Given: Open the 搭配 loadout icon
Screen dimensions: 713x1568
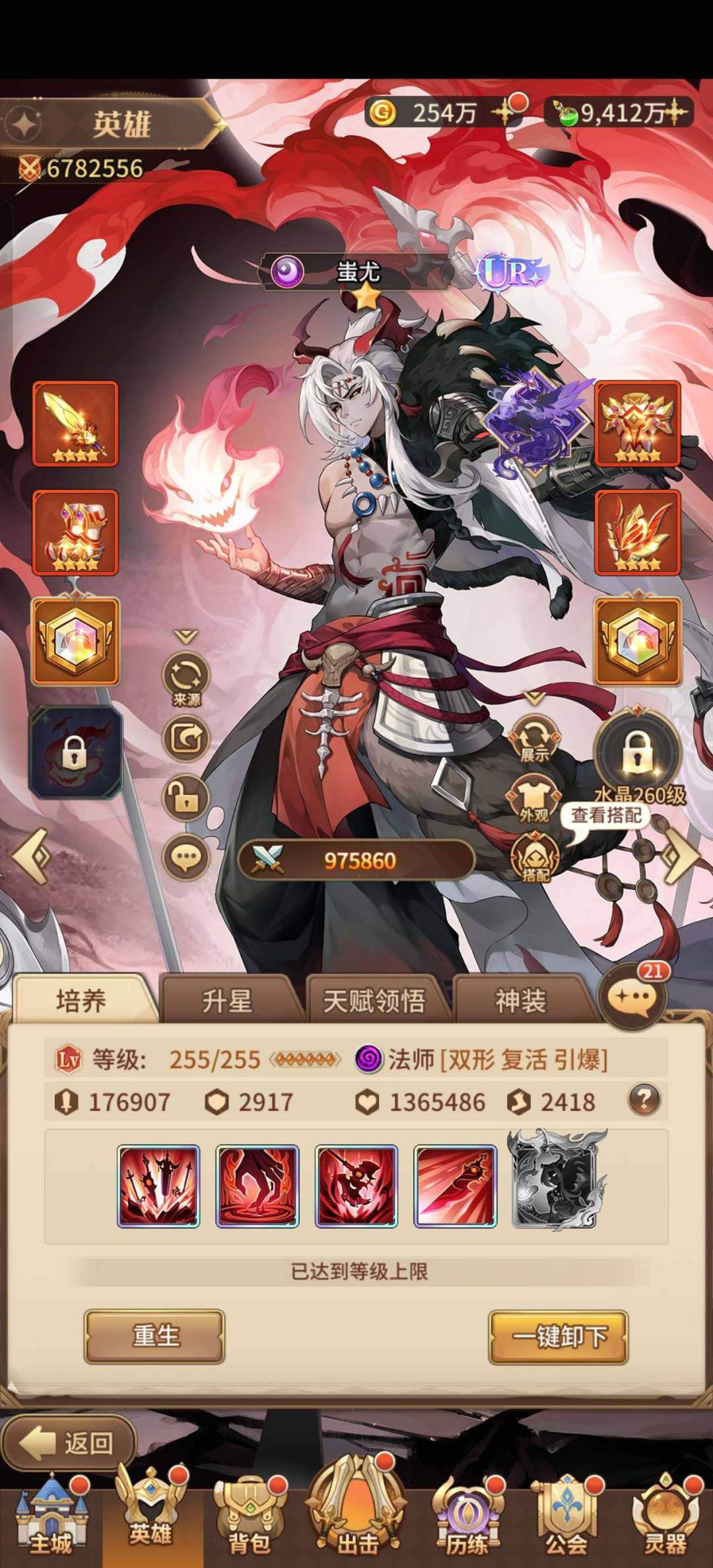Looking at the screenshot, I should tap(535, 858).
